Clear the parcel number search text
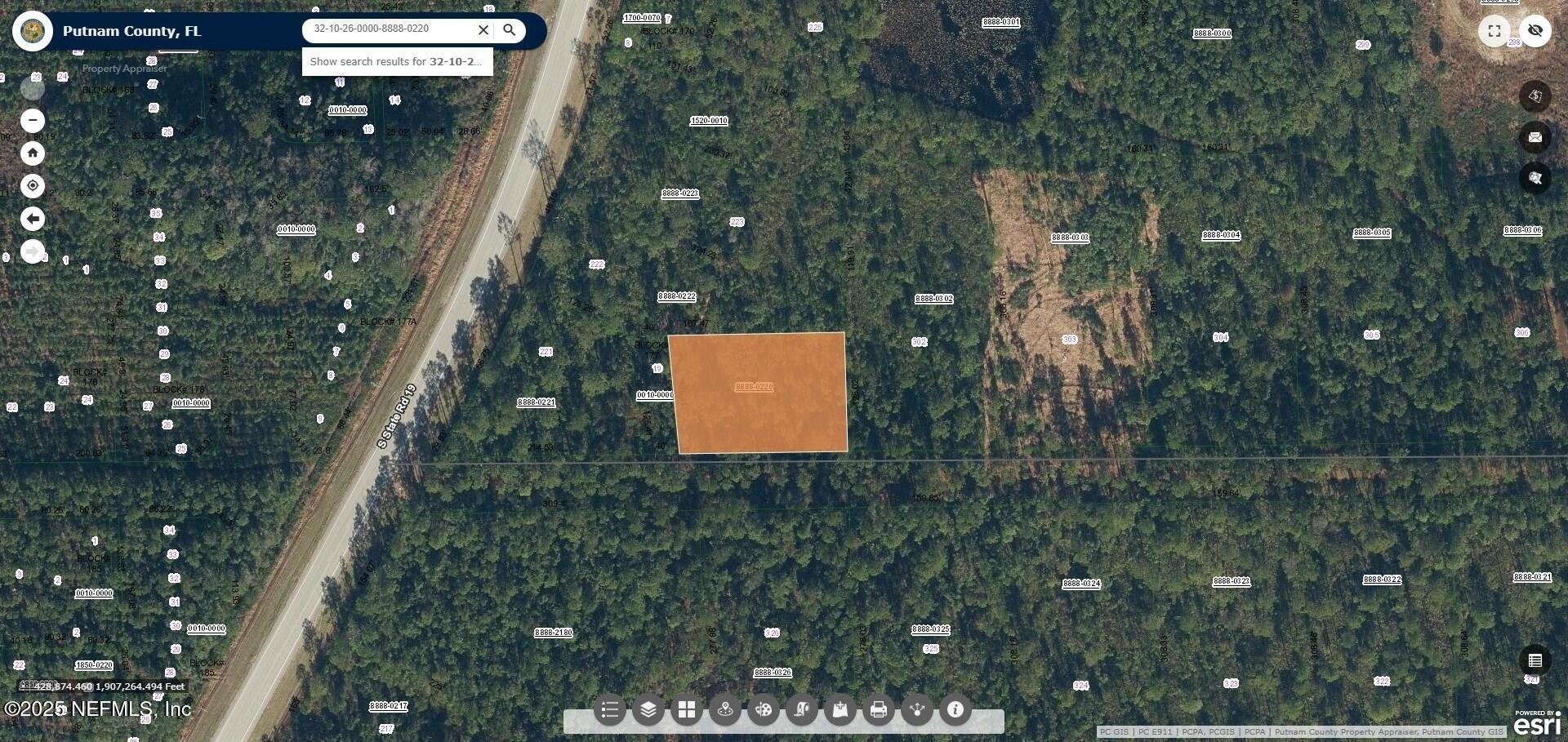This screenshot has height=742, width=1568. [x=483, y=30]
